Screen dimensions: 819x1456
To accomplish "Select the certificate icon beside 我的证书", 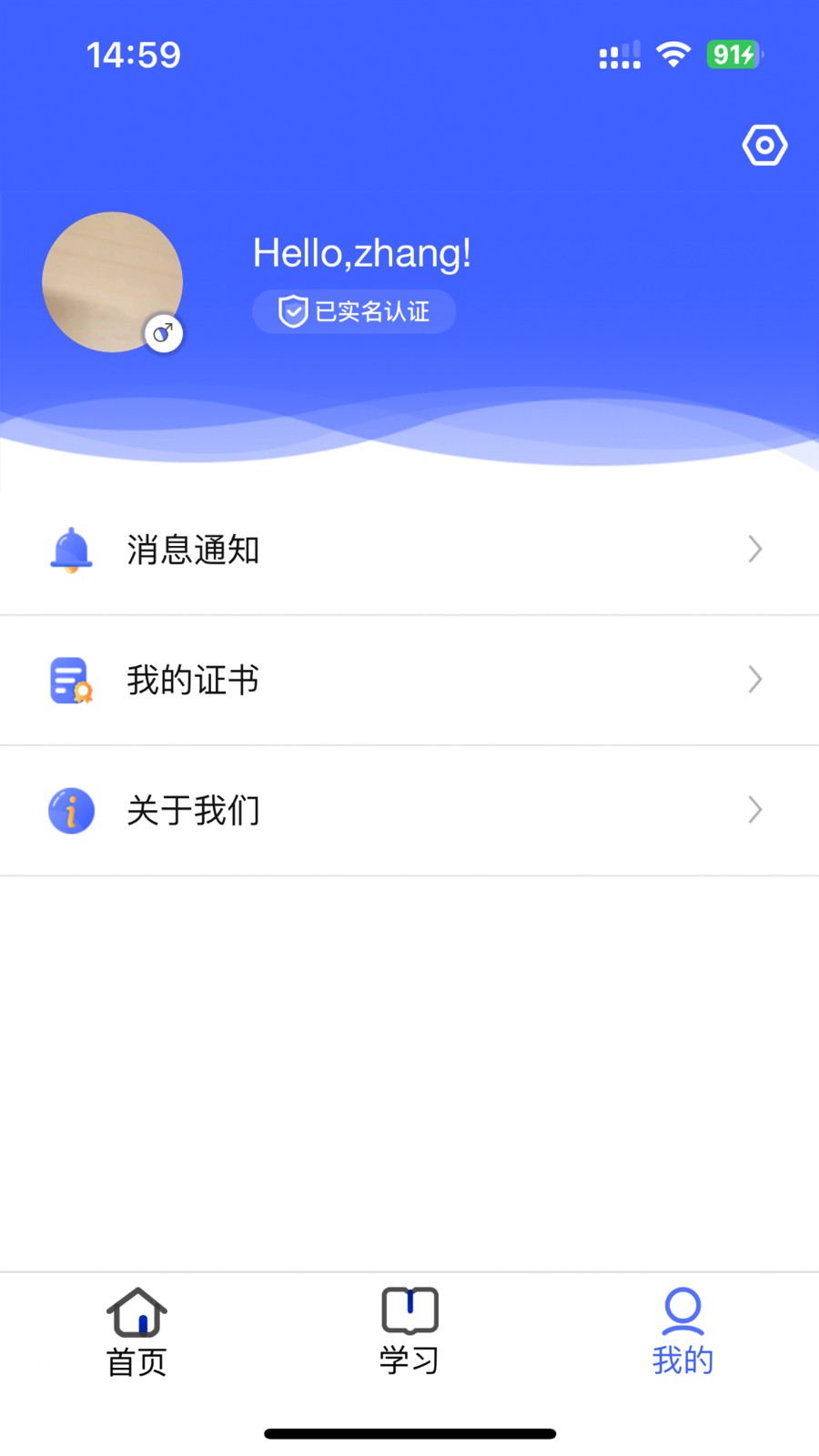I will 71,680.
